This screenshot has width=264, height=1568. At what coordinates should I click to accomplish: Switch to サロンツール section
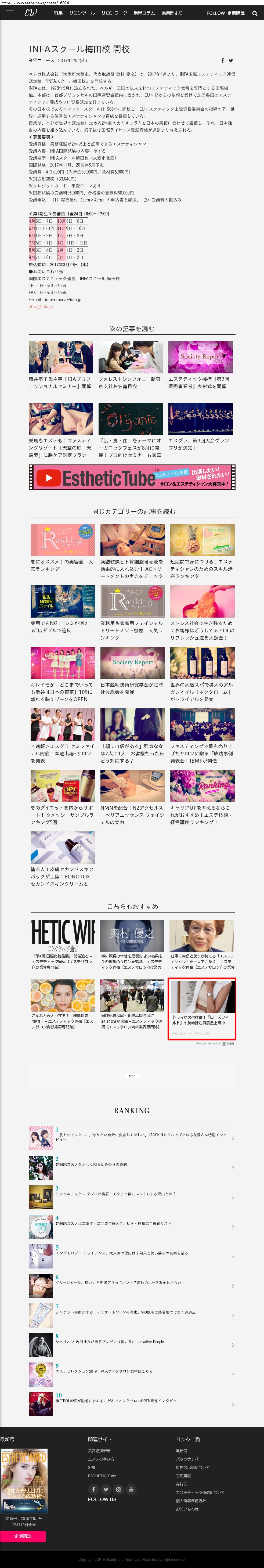pos(82,13)
